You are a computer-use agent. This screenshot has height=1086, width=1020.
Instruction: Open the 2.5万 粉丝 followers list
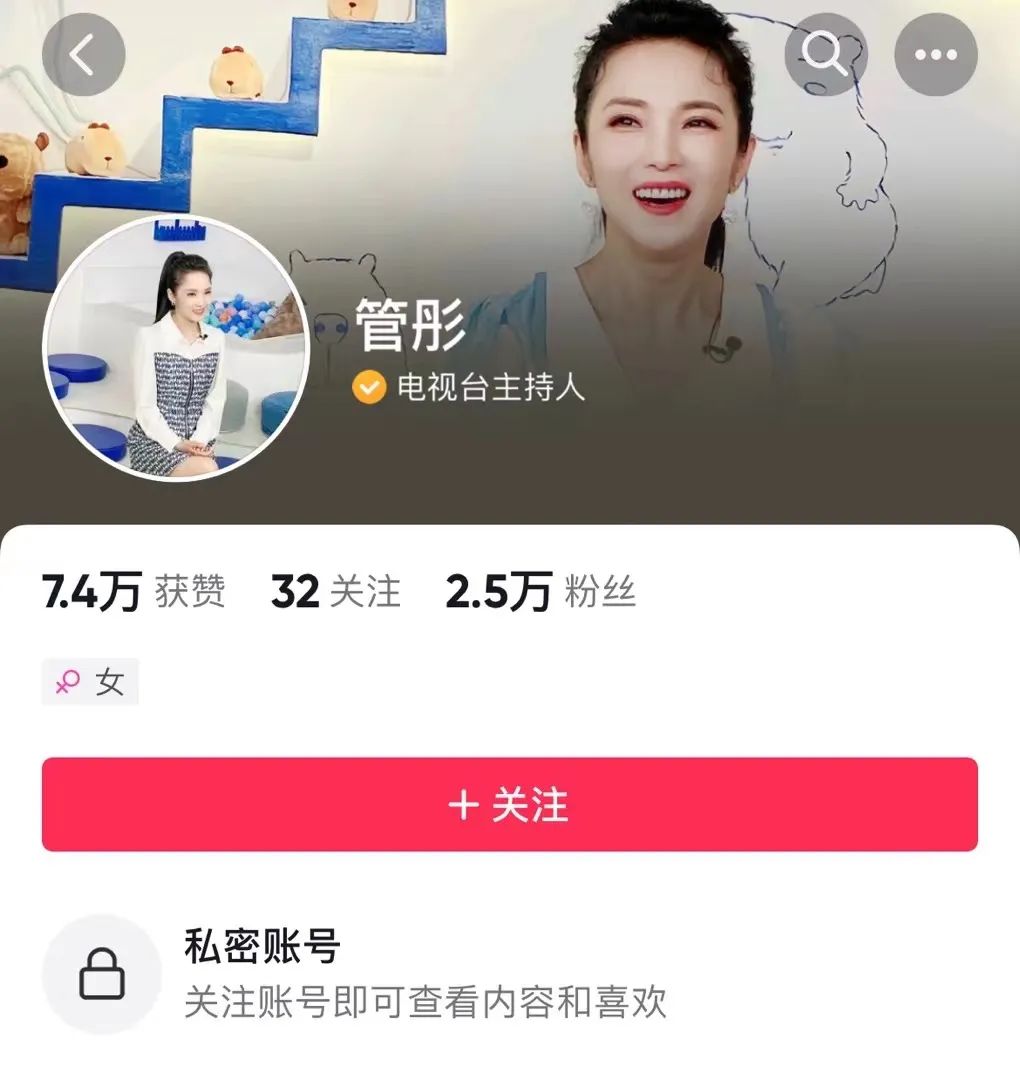tap(540, 592)
